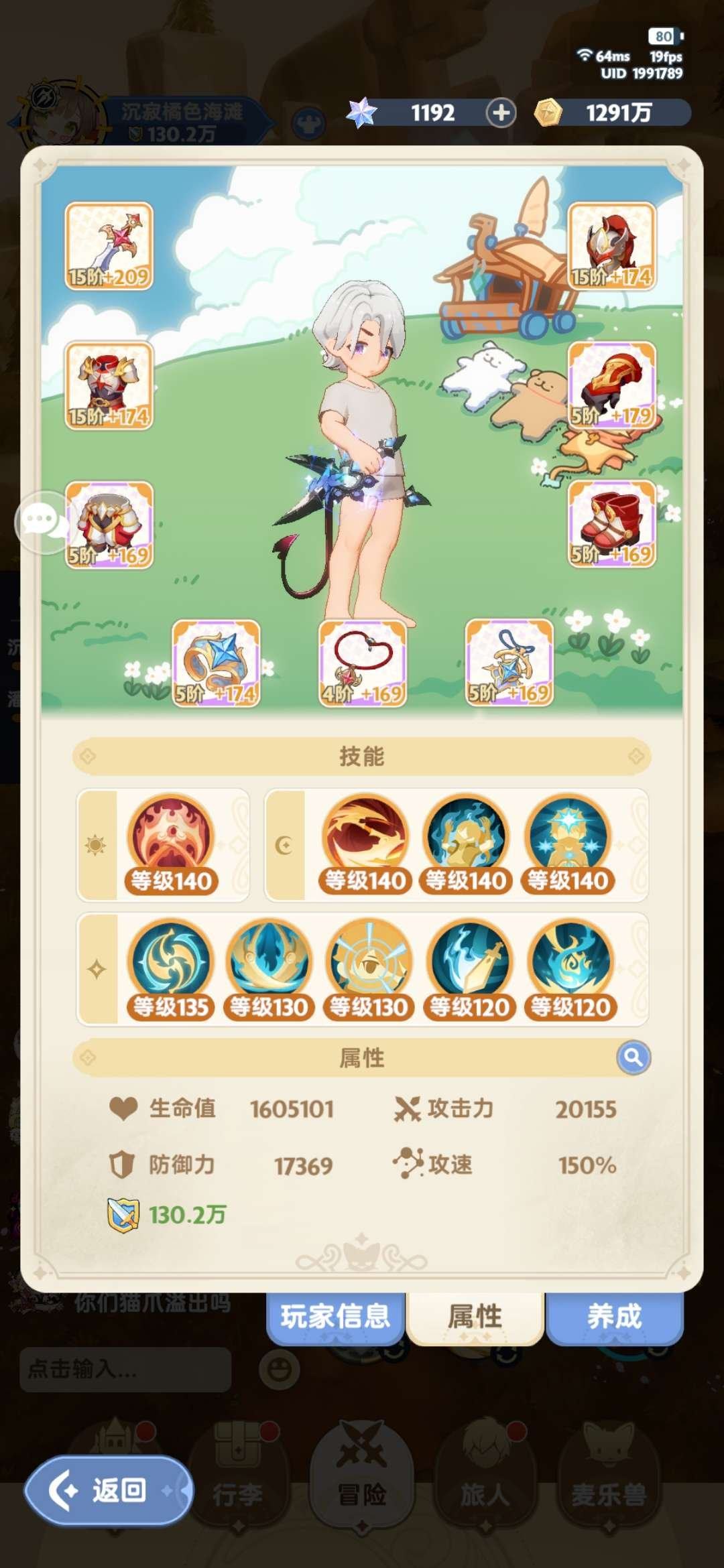This screenshot has width=724, height=1568.
Task: Select the 5阶+179 leg armor slot
Action: click(611, 385)
